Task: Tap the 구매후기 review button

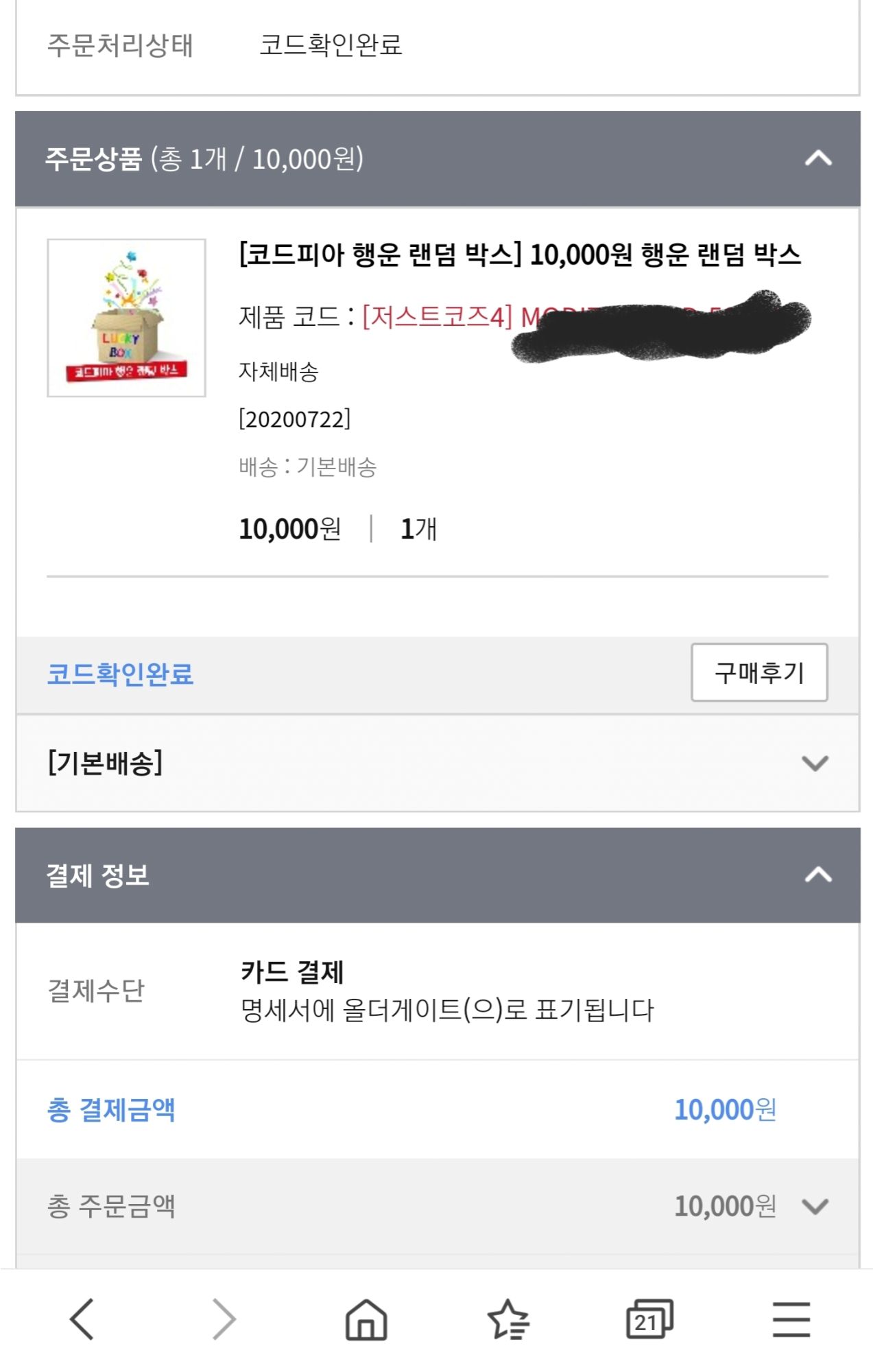Action: tap(759, 672)
